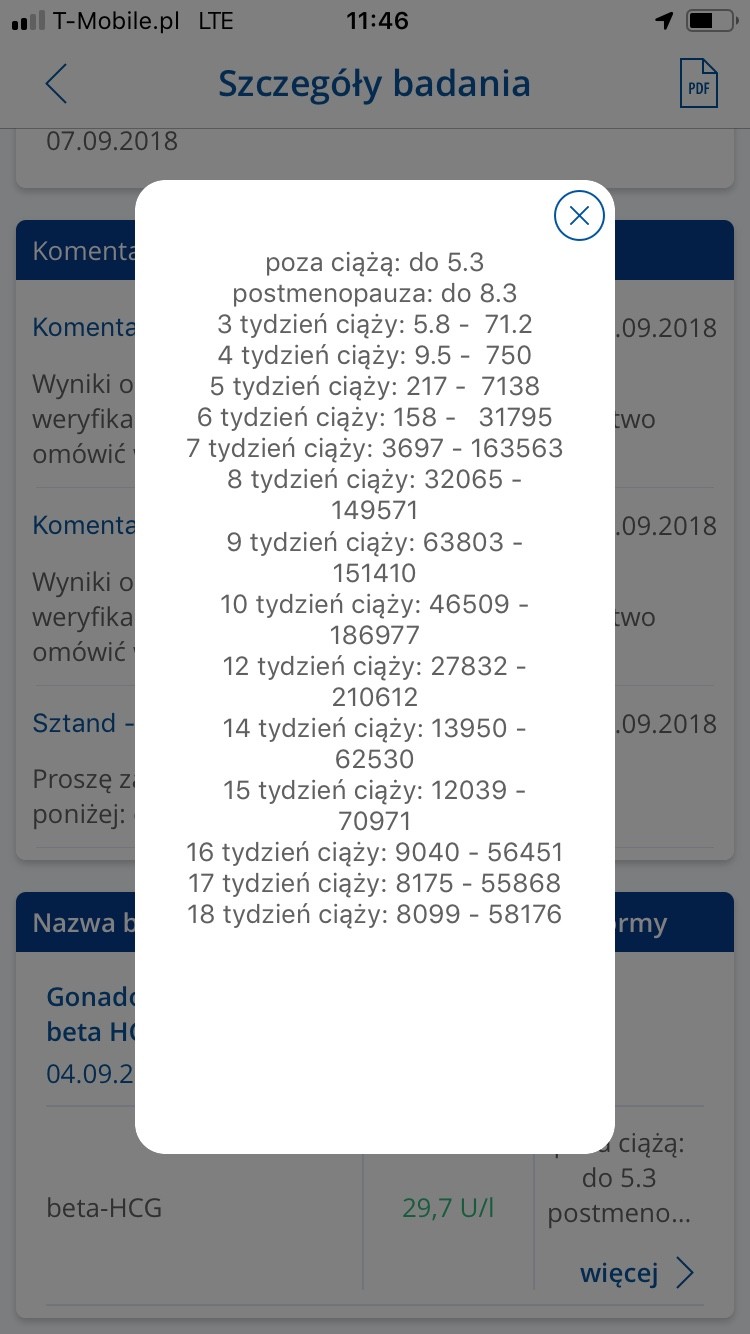Close the reference ranges popup
750x1334 pixels.
click(579, 215)
